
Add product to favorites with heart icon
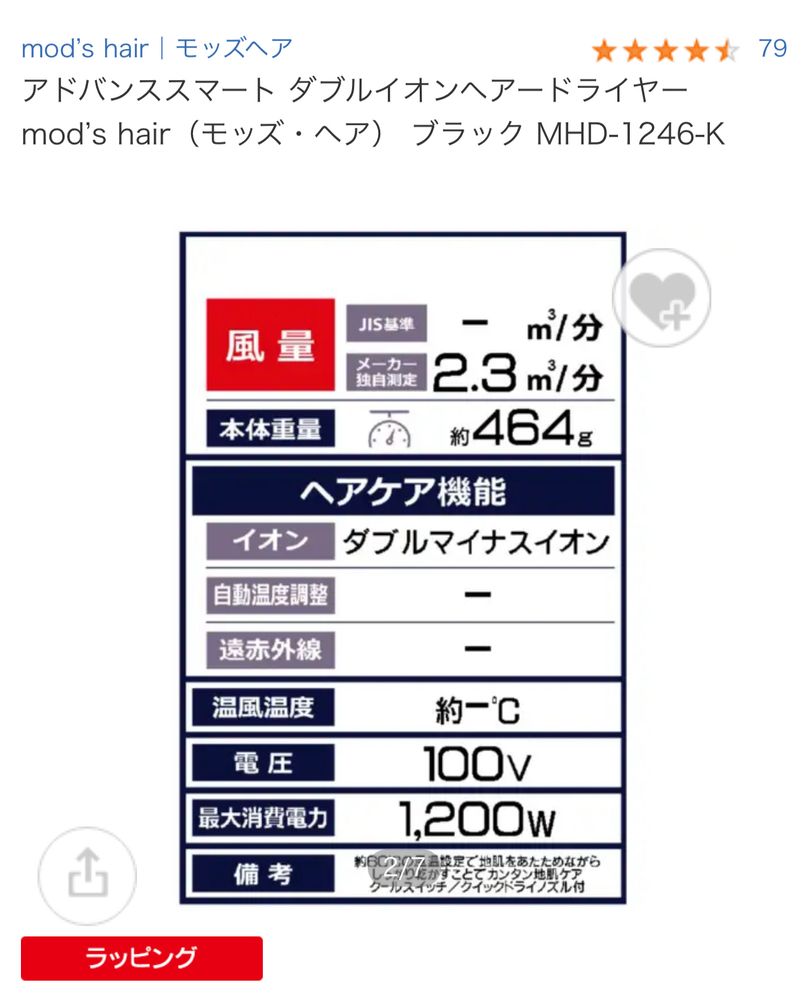coord(661,298)
